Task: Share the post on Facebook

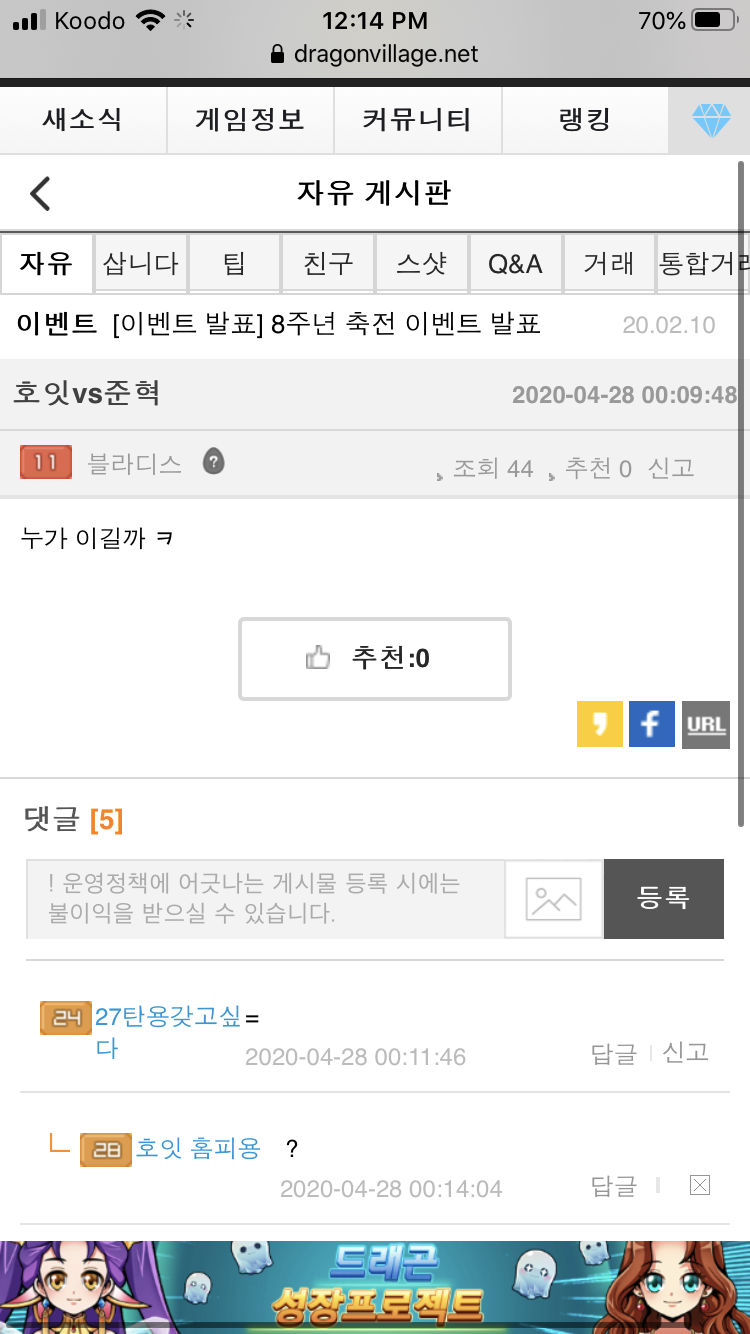Action: [652, 724]
